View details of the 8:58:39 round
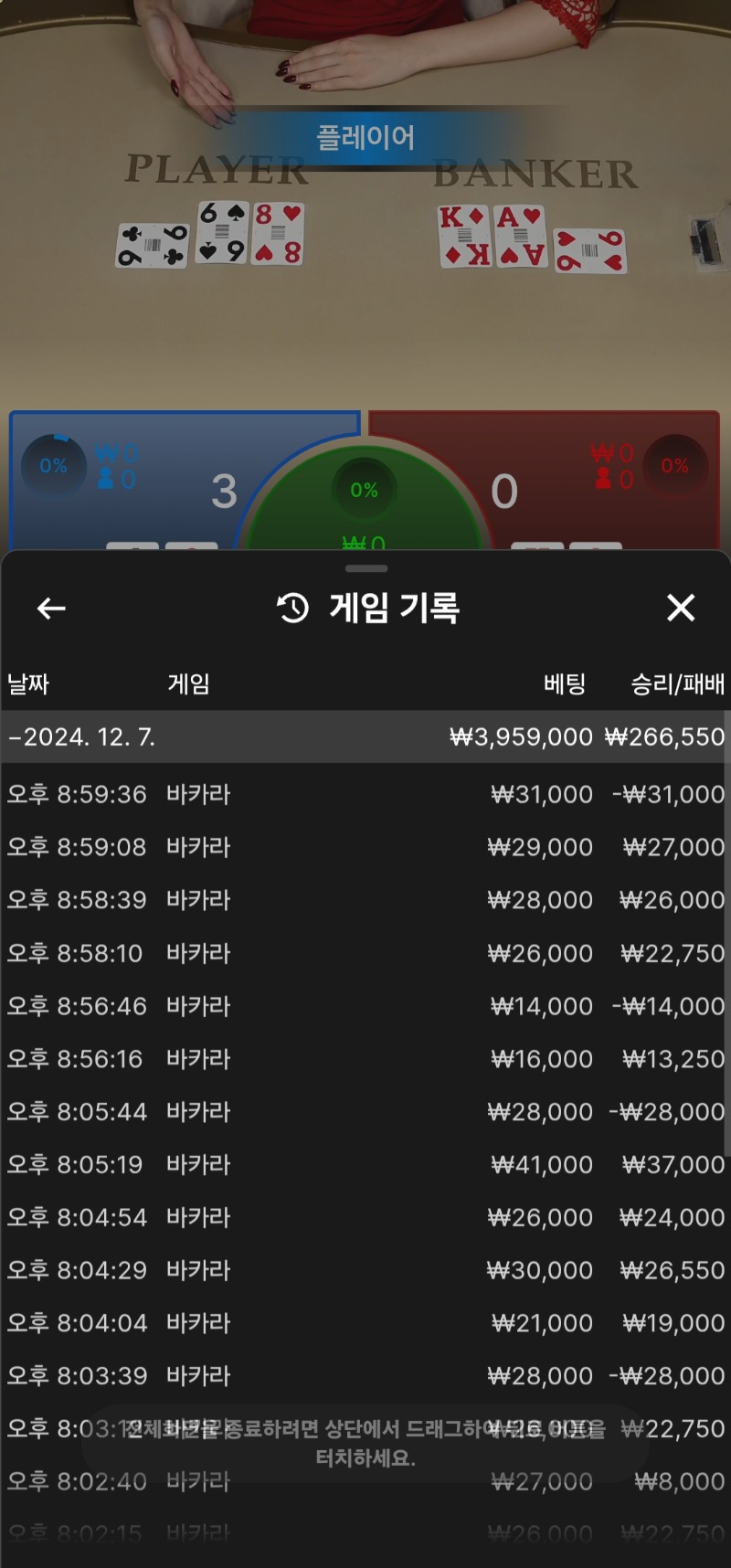 pyautogui.click(x=365, y=901)
